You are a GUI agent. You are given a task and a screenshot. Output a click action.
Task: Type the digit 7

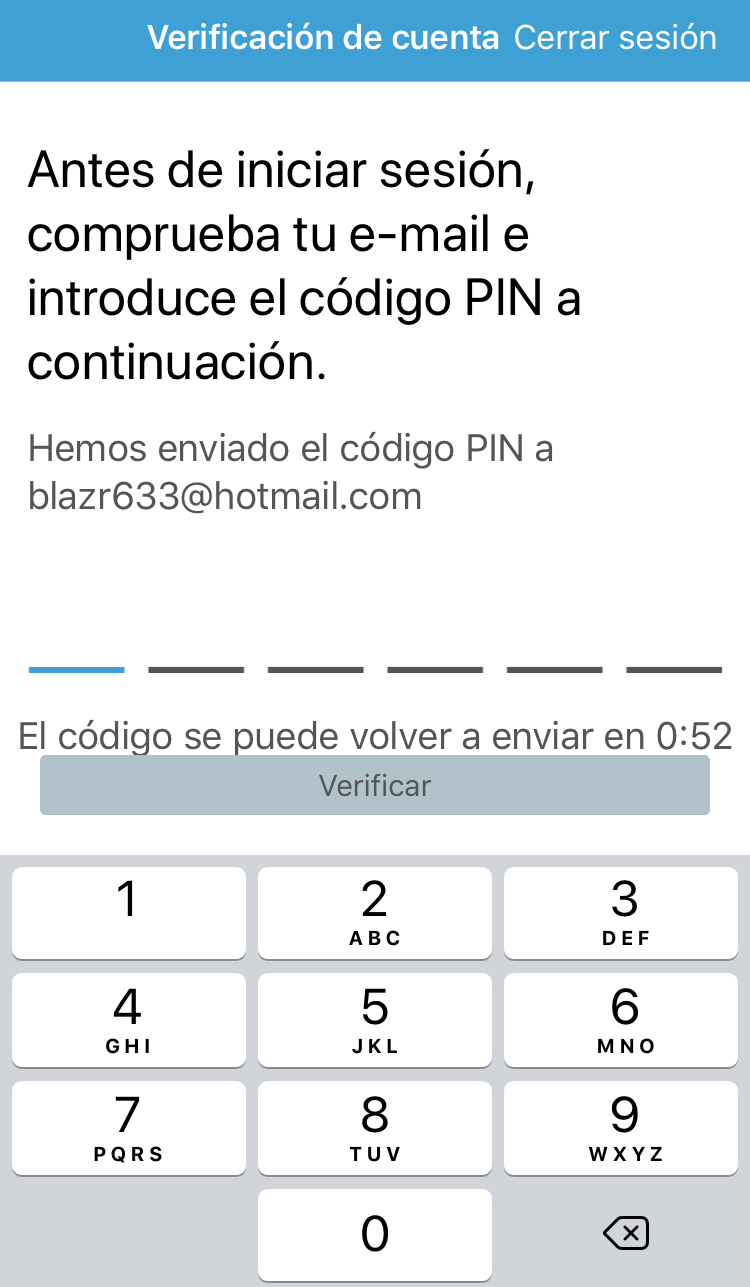pos(129,1127)
